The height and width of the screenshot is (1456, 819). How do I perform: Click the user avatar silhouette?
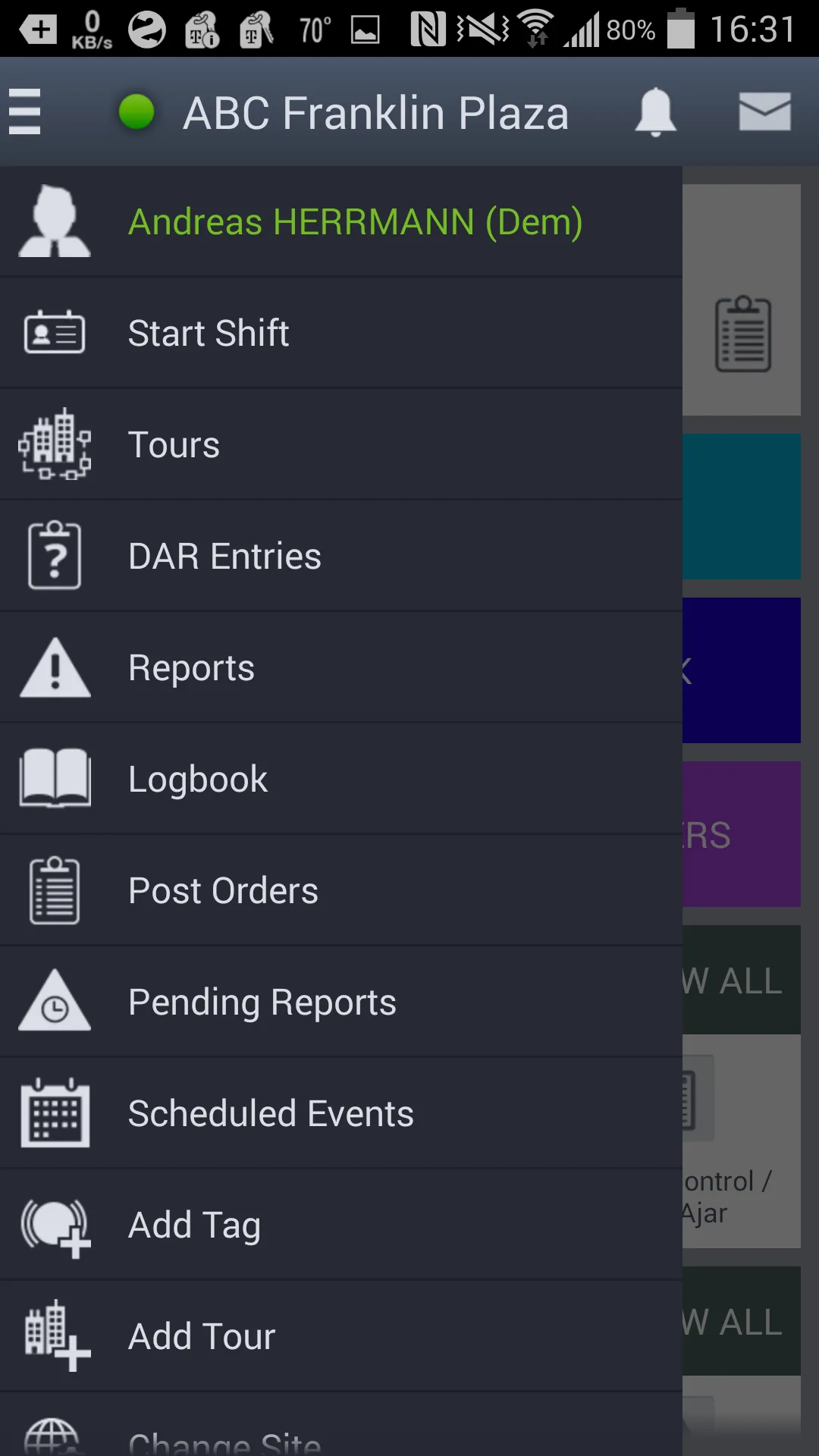coord(55,221)
